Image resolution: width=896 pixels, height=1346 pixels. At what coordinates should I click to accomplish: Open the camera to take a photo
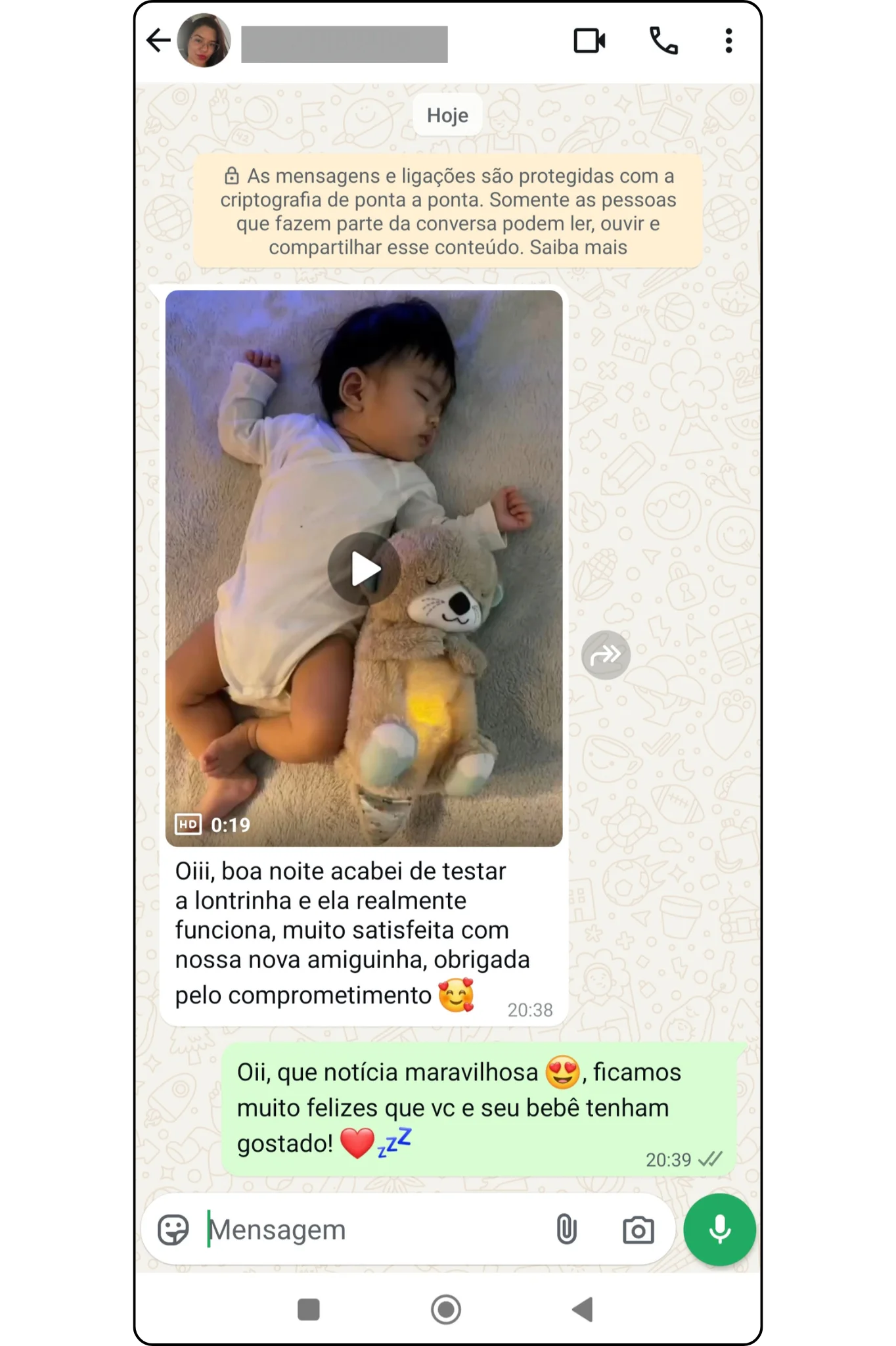click(x=638, y=1230)
